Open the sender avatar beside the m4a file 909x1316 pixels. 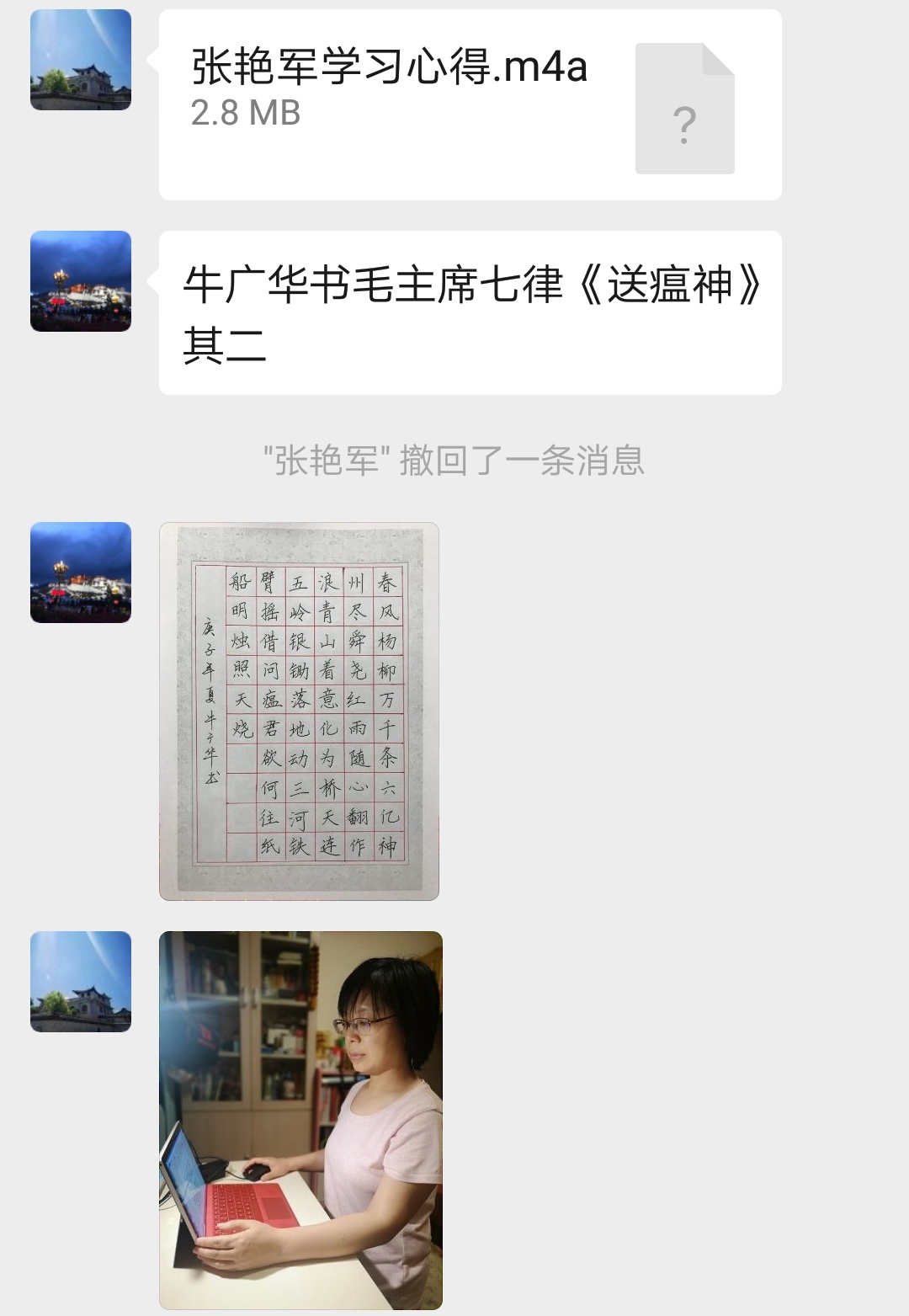(81, 60)
